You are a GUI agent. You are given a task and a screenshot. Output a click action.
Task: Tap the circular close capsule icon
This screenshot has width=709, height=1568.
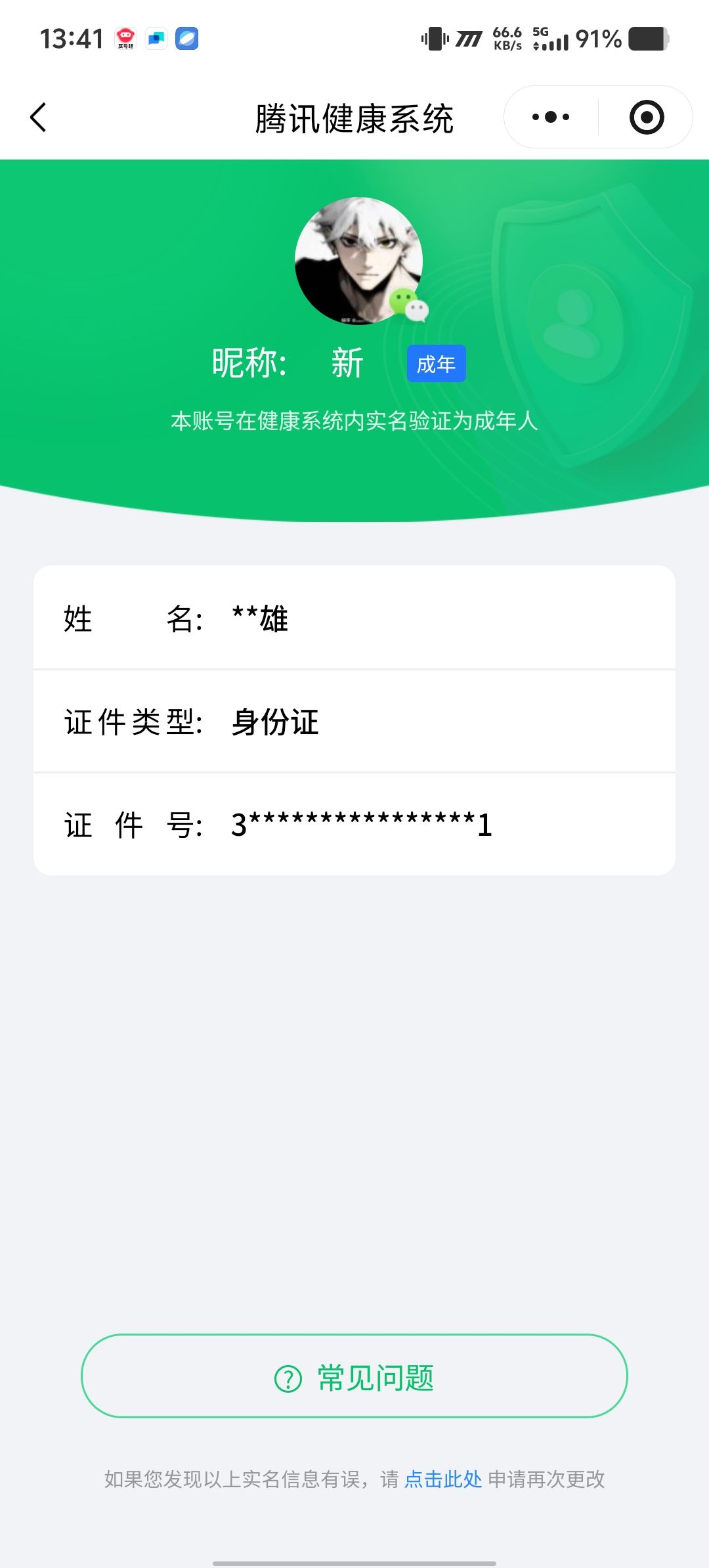[x=646, y=116]
